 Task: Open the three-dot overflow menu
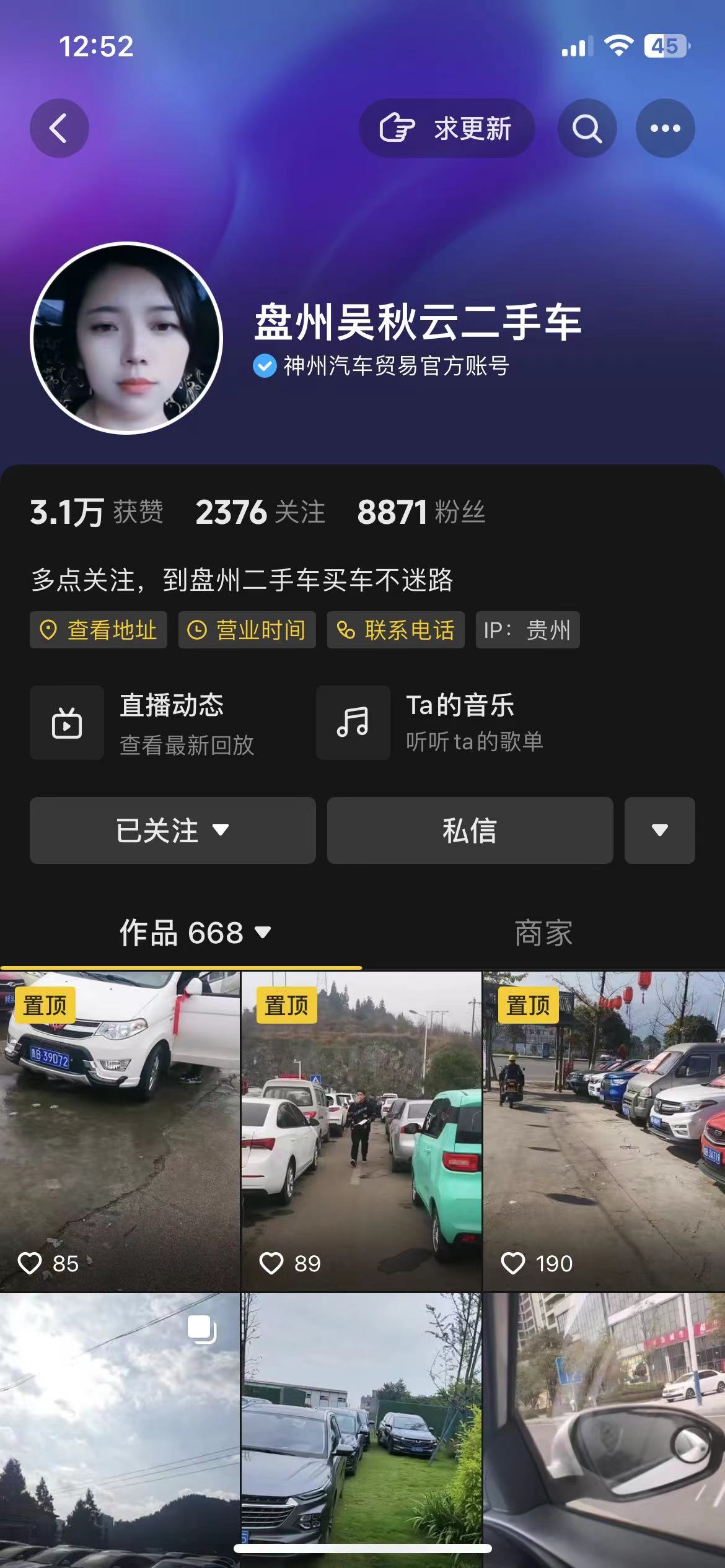click(x=665, y=128)
